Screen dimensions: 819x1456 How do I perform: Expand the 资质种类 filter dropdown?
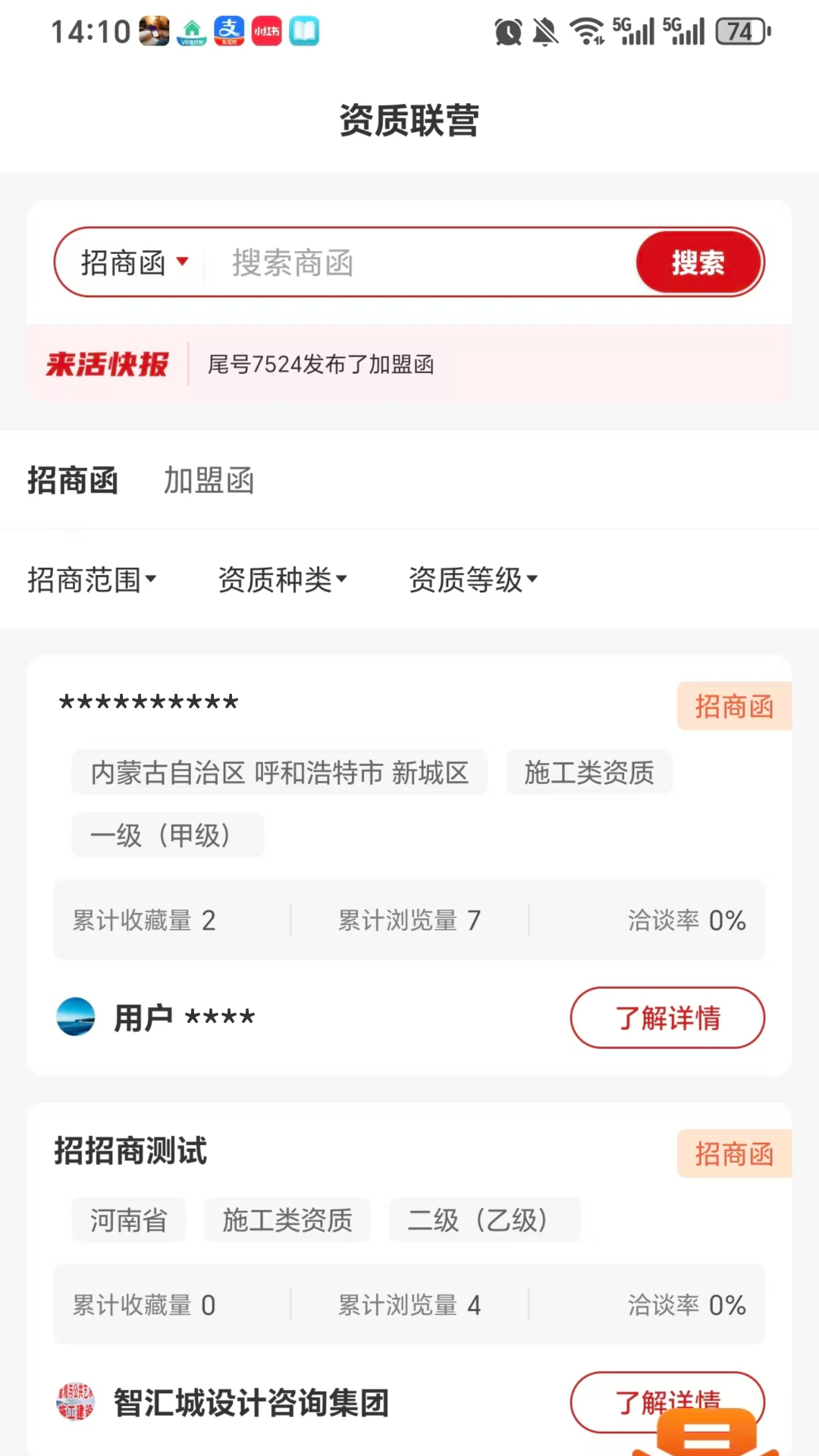282,579
